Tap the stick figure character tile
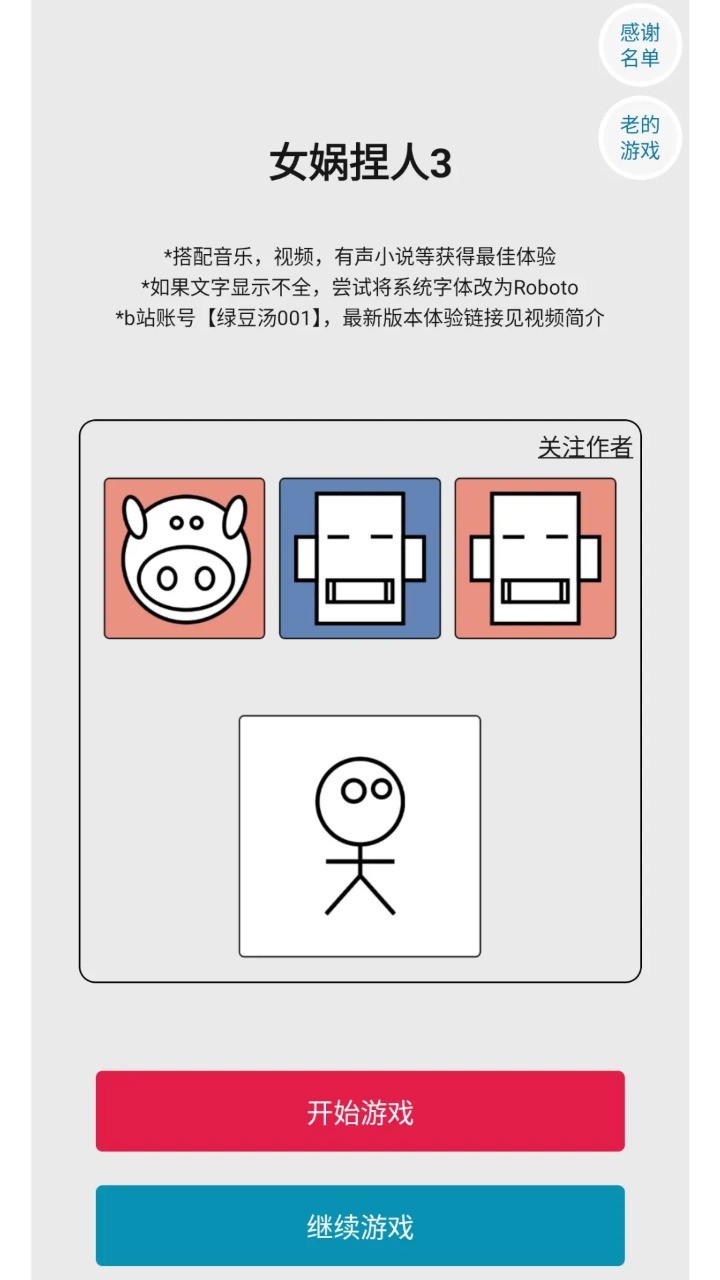This screenshot has width=720, height=1280. point(360,836)
